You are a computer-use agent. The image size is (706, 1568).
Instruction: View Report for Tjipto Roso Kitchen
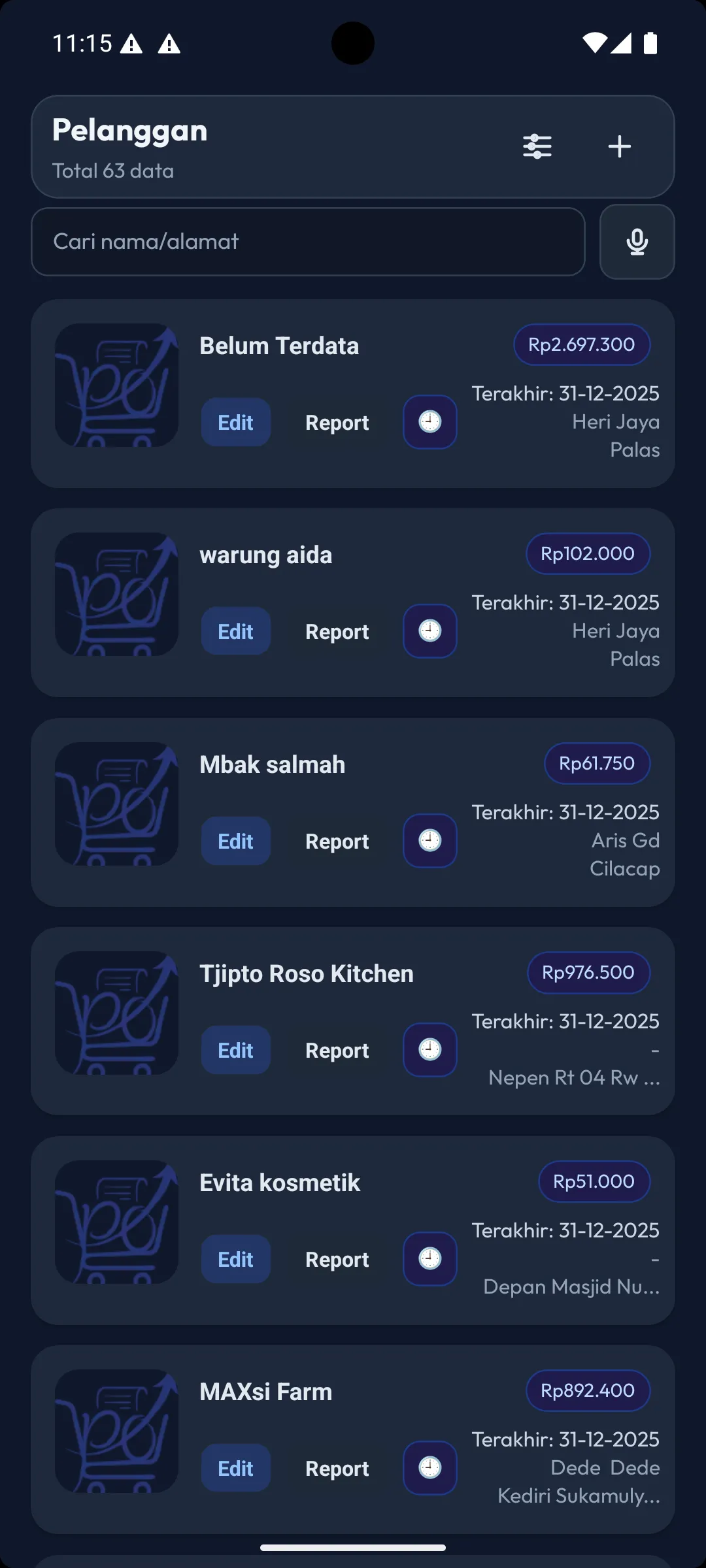337,1050
